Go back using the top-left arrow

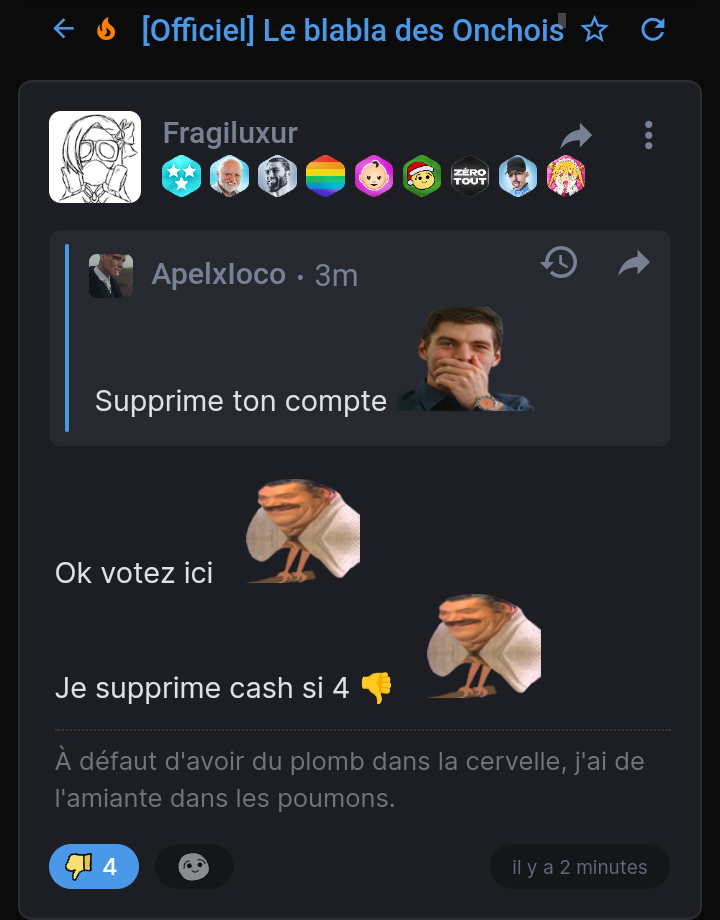click(64, 30)
